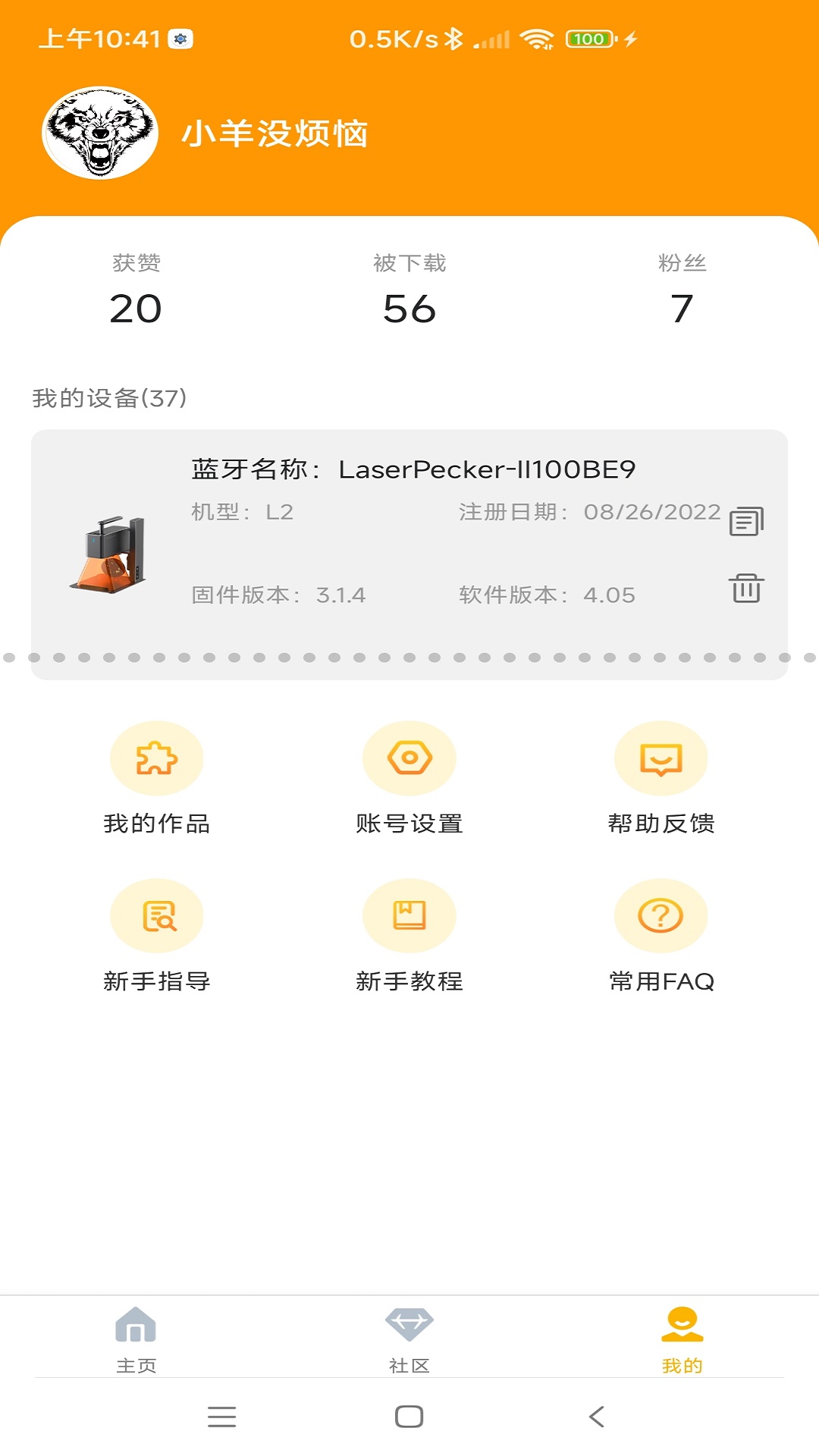Delete the LaserPecker-II100BE9 device

point(746,588)
